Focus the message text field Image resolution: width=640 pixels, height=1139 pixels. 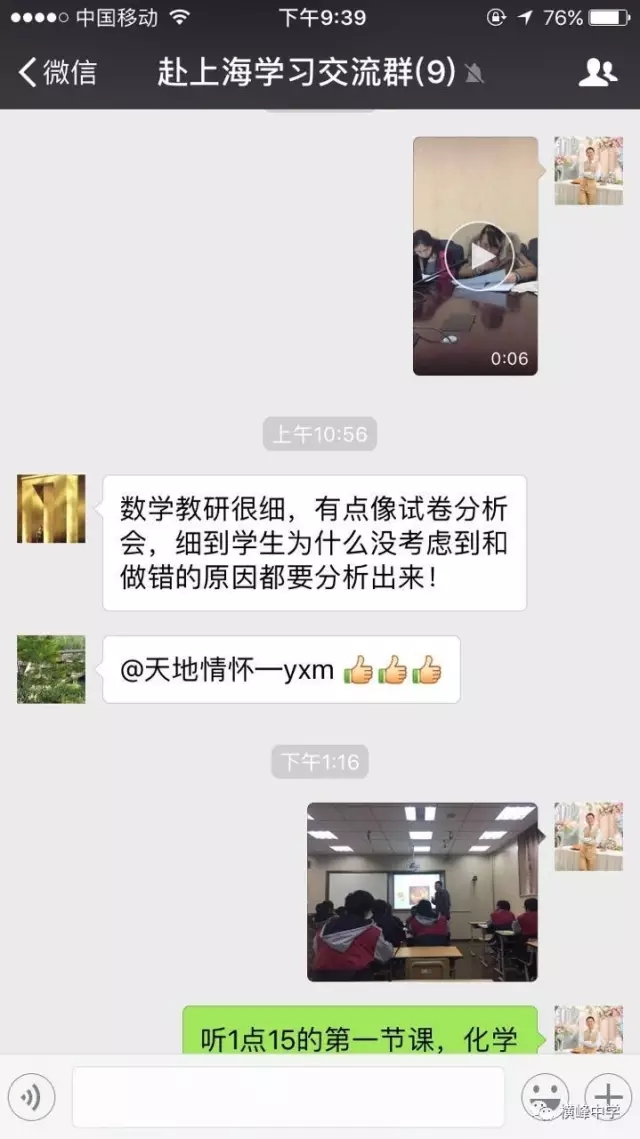[x=288, y=1098]
